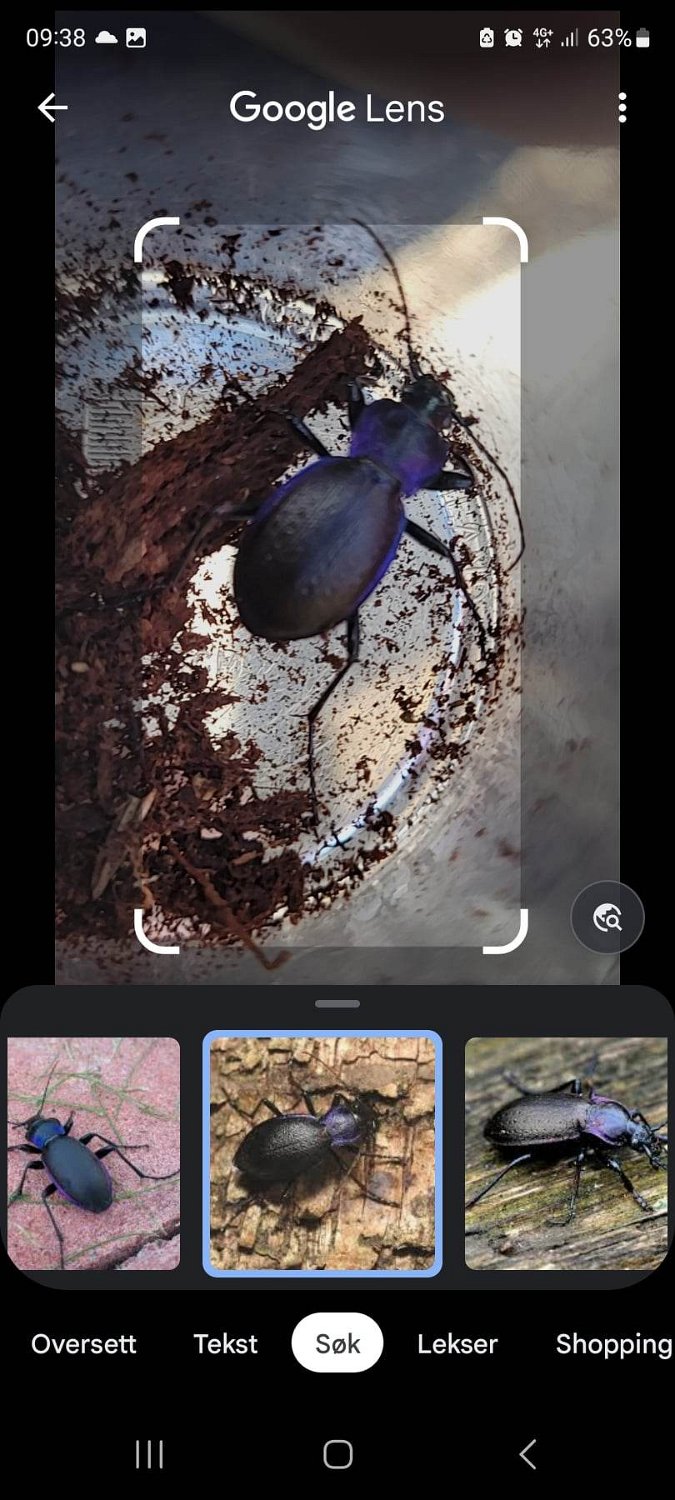This screenshot has width=675, height=1500.
Task: Open the three-dot overflow menu
Action: 622,108
